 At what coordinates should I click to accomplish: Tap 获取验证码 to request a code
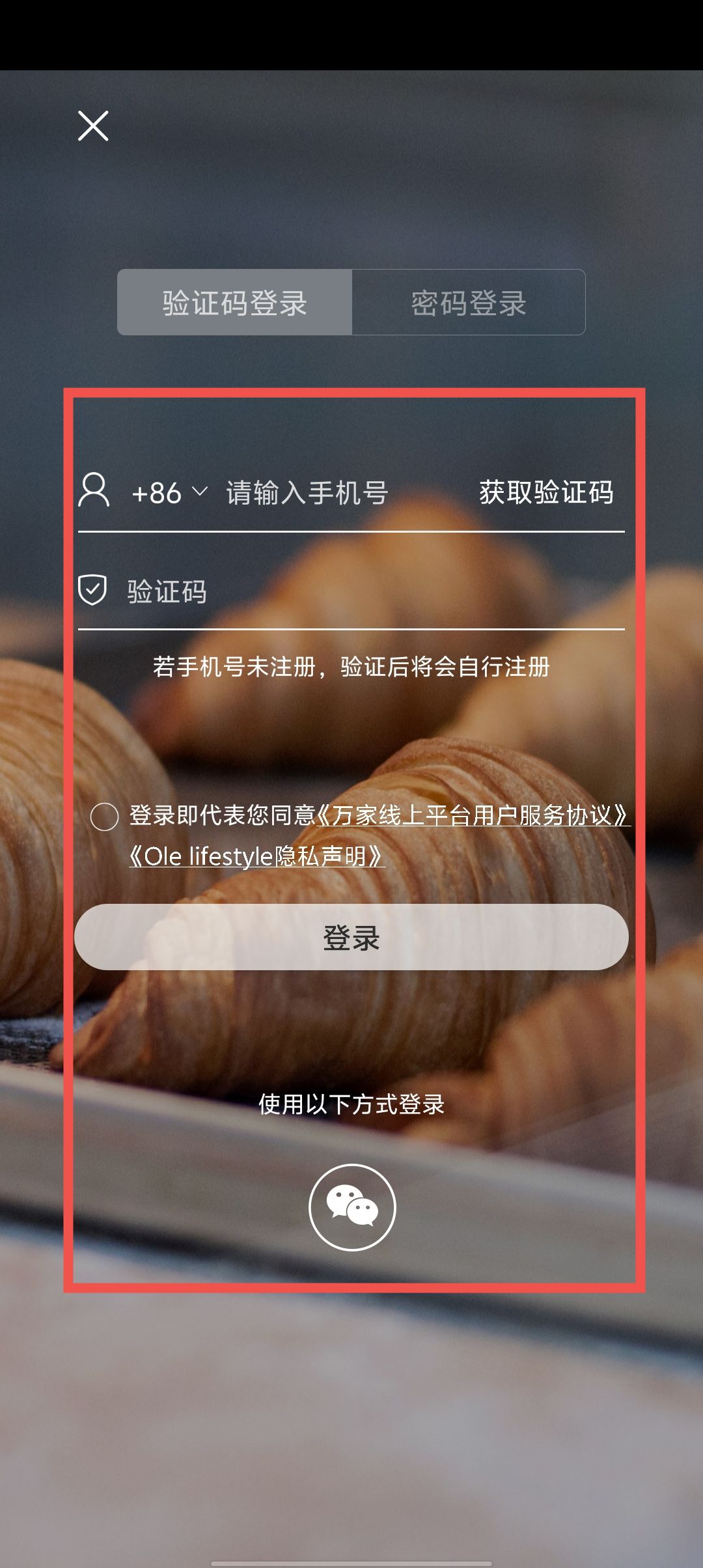[546, 492]
